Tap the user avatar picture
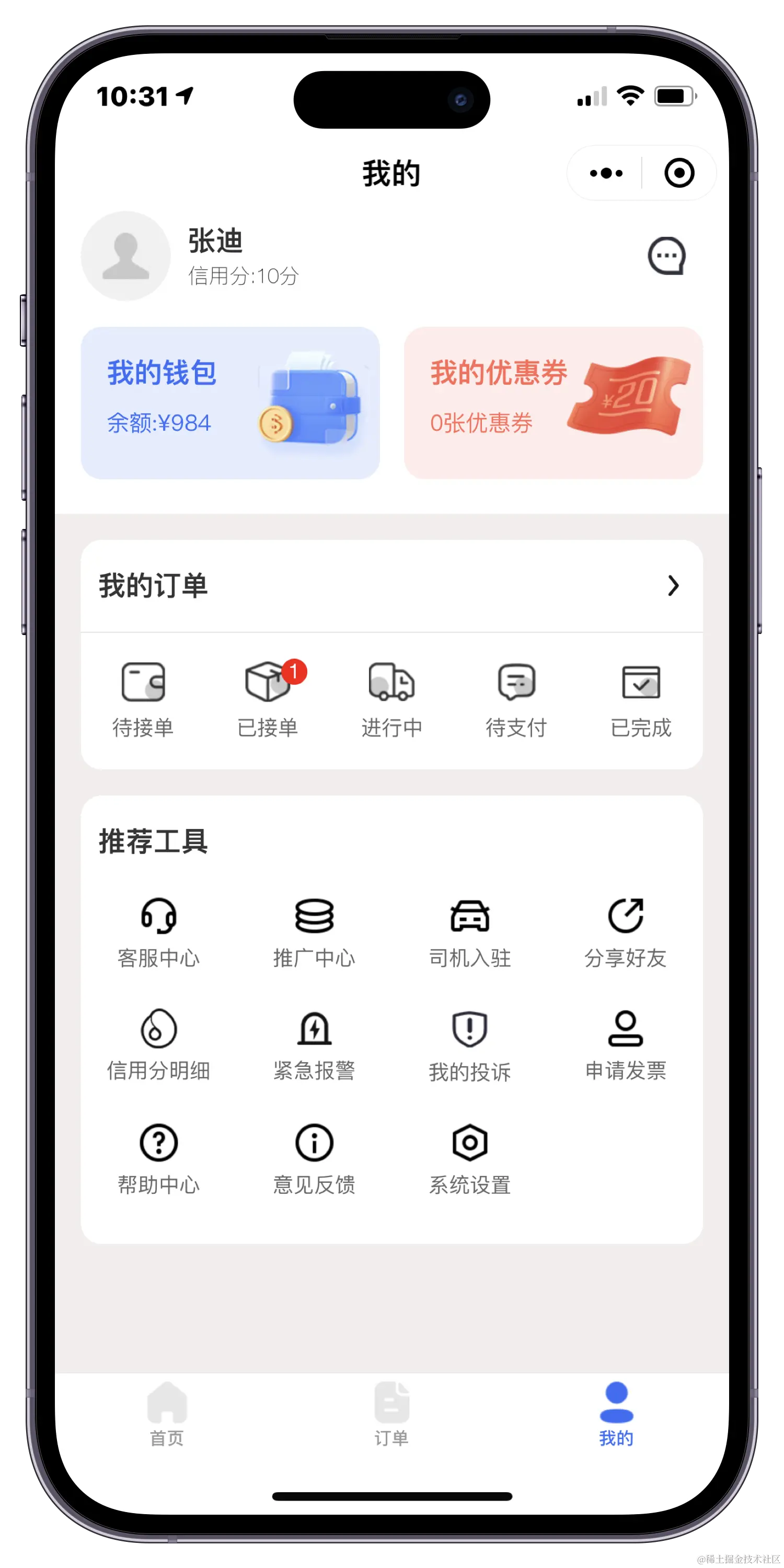Image resolution: width=784 pixels, height=1568 pixels. click(126, 256)
